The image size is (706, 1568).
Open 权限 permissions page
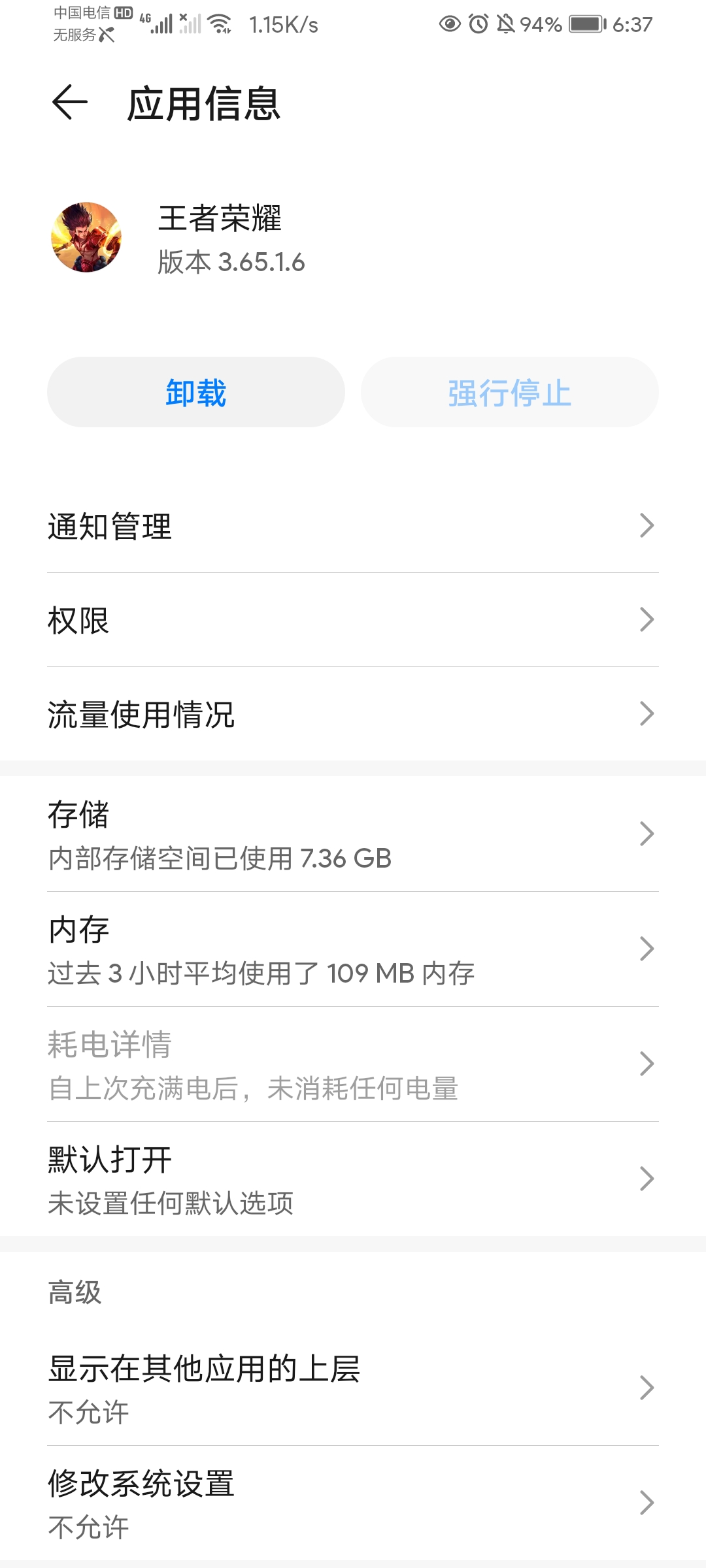pos(353,621)
